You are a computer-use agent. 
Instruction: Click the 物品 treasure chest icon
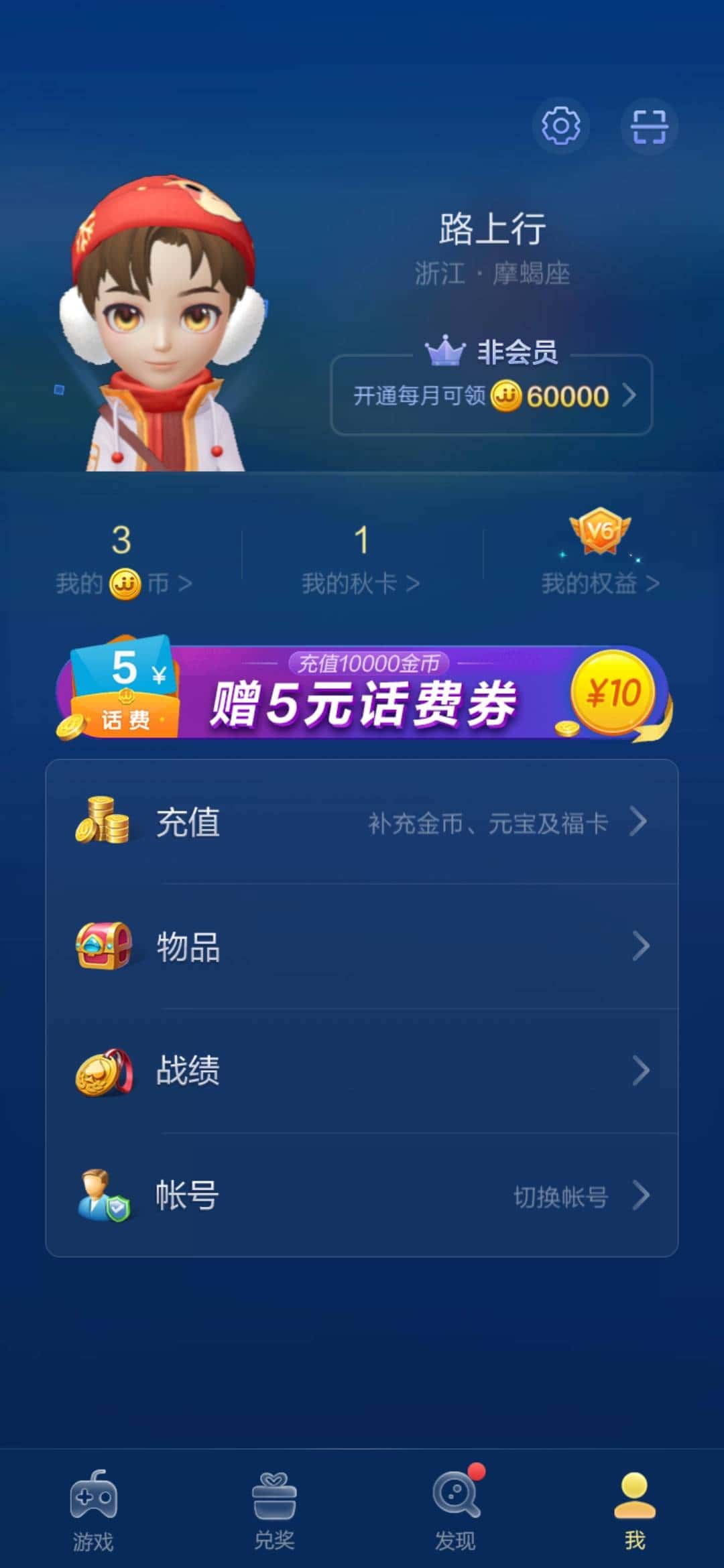(x=105, y=945)
